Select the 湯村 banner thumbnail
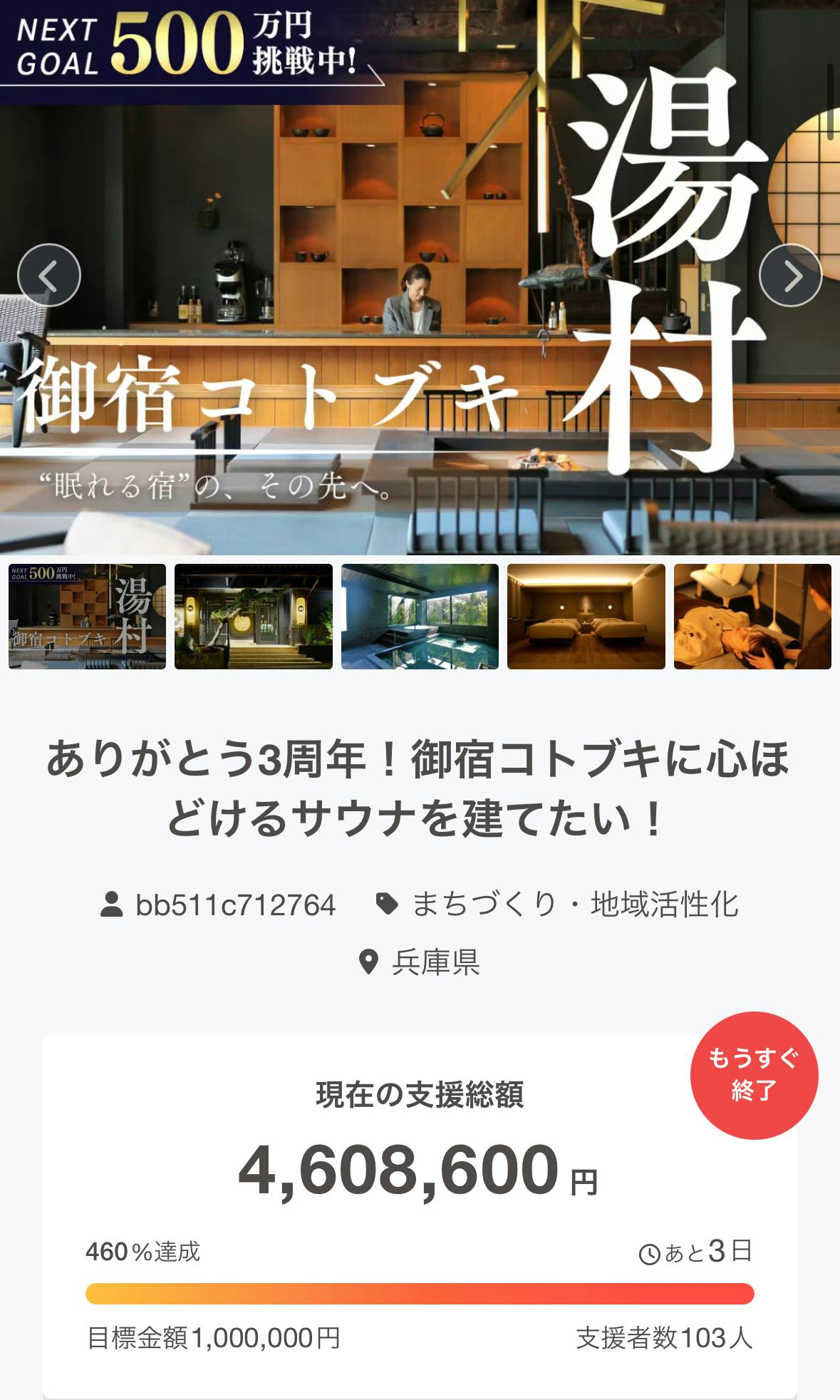The width and height of the screenshot is (840, 1400). point(87,617)
